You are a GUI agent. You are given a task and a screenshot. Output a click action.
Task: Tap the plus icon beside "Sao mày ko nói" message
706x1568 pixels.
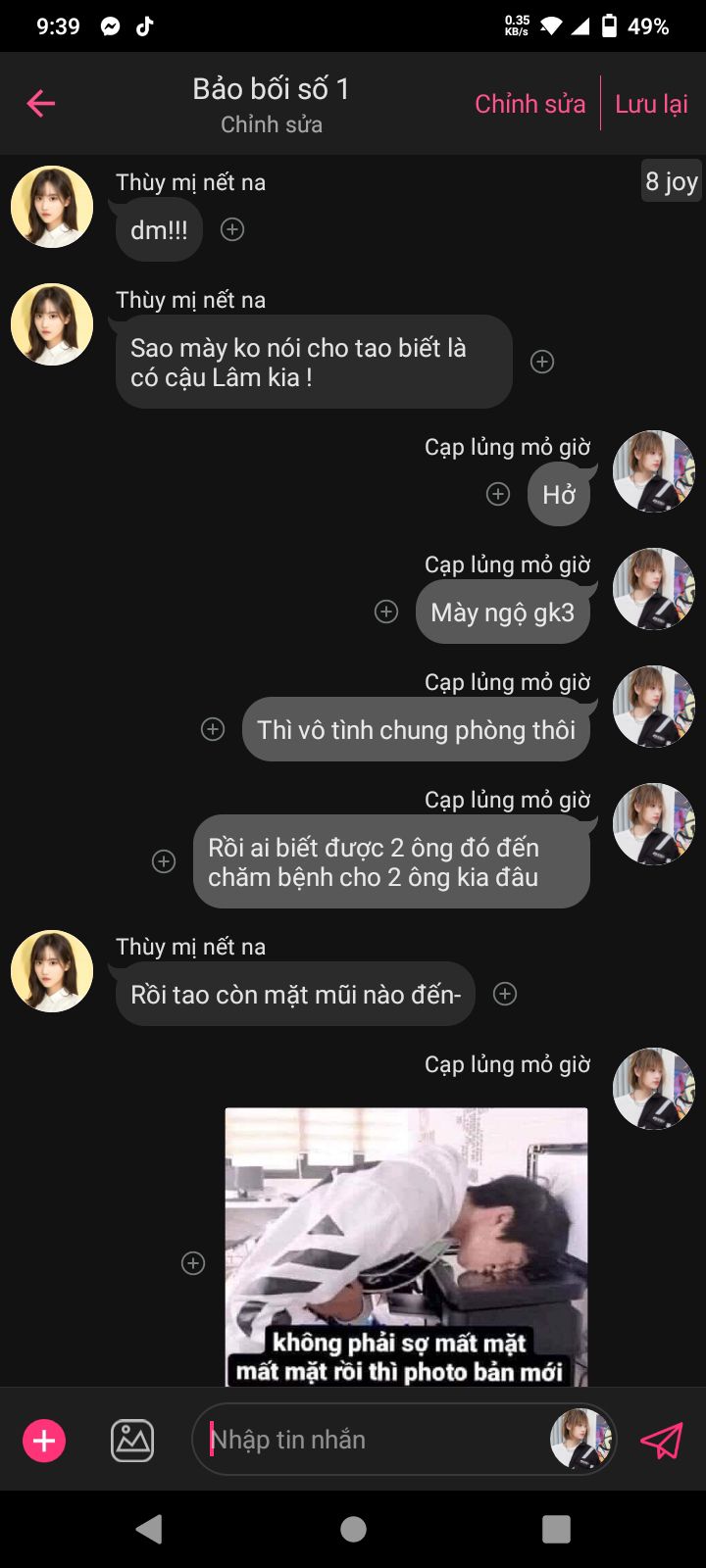pos(542,362)
